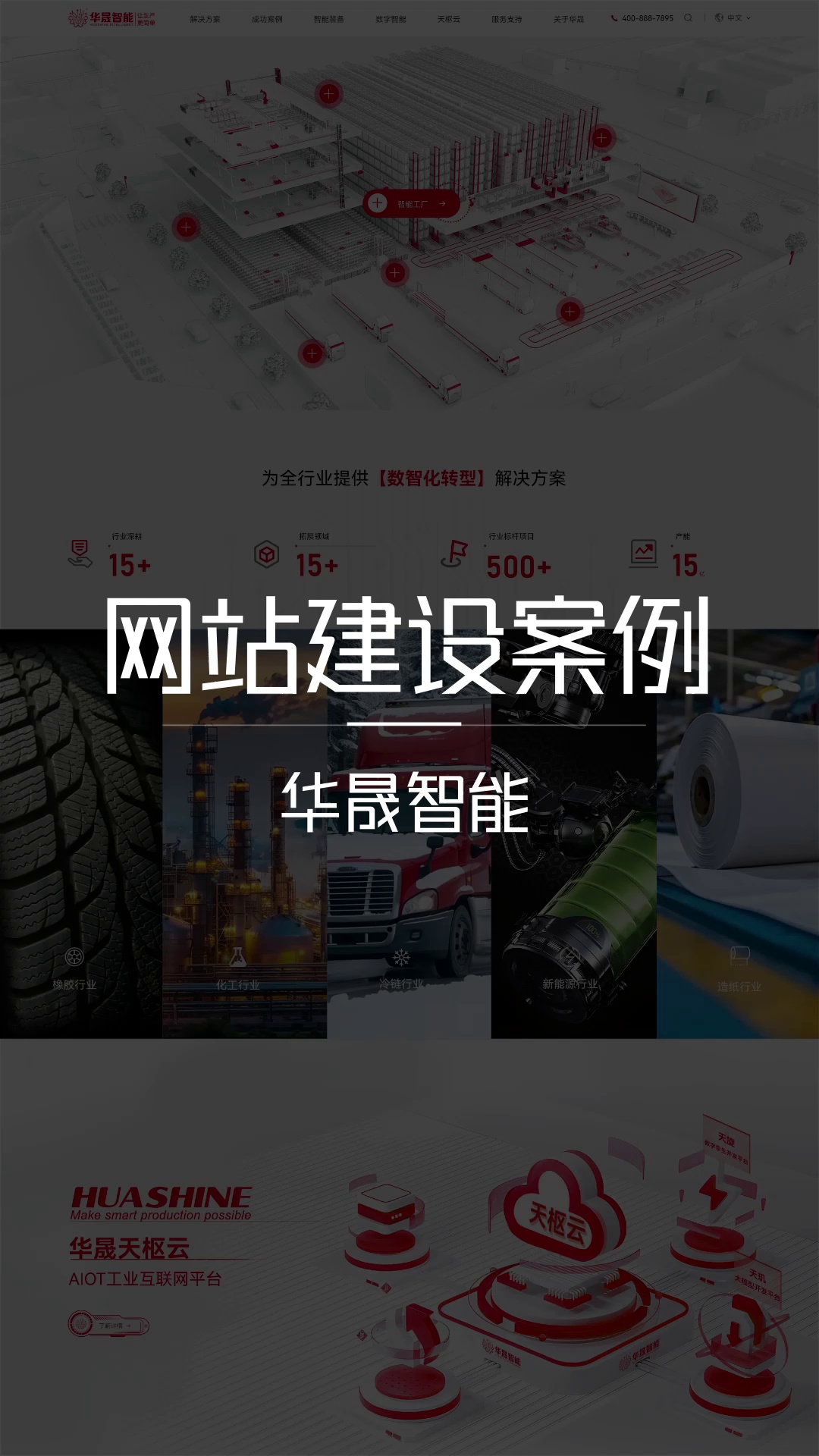This screenshot has width=819, height=1456.
Task: Select the search magnifier icon in header
Action: 689,17
